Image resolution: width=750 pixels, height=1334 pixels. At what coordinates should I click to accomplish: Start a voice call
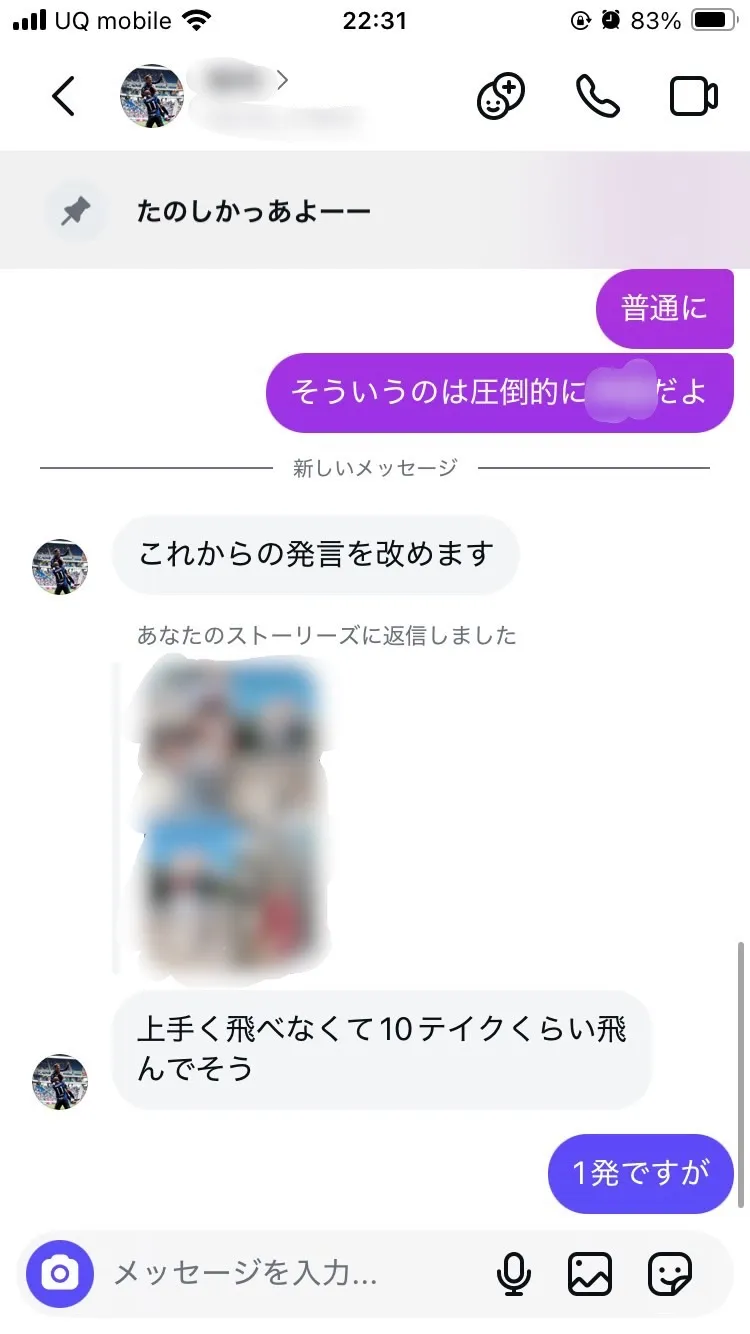pos(598,97)
